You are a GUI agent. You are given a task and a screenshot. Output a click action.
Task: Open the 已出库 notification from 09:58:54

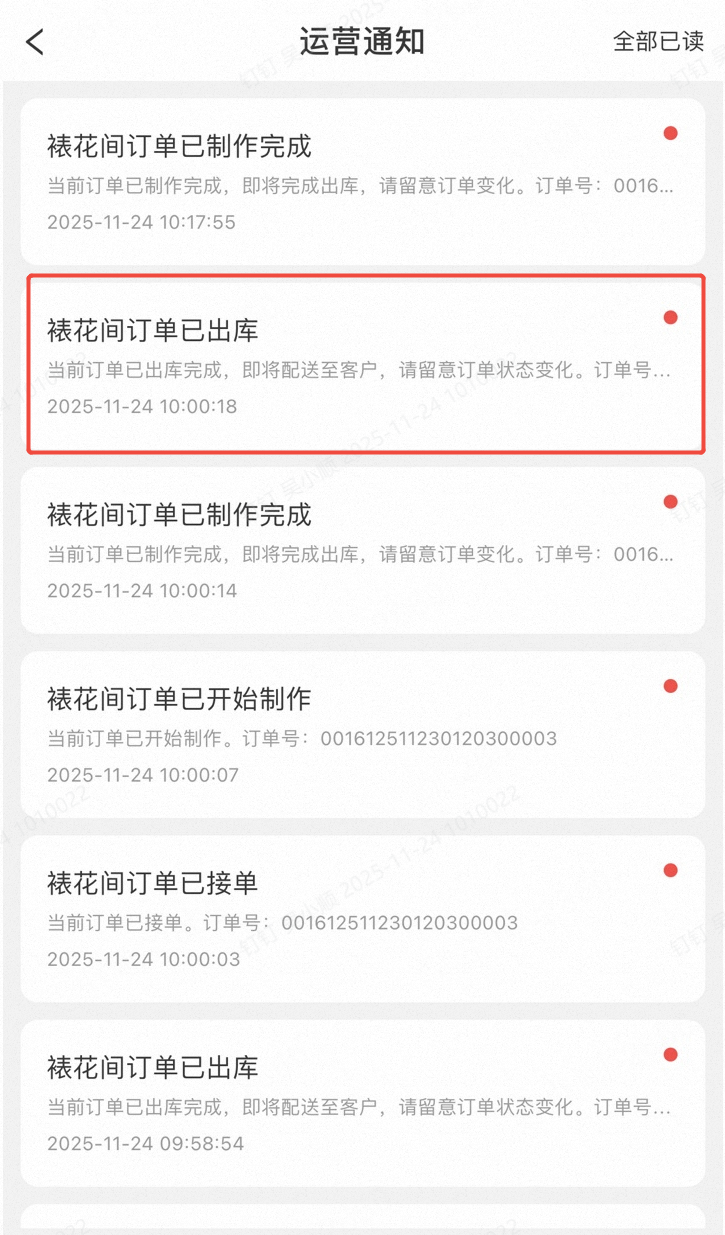362,1103
